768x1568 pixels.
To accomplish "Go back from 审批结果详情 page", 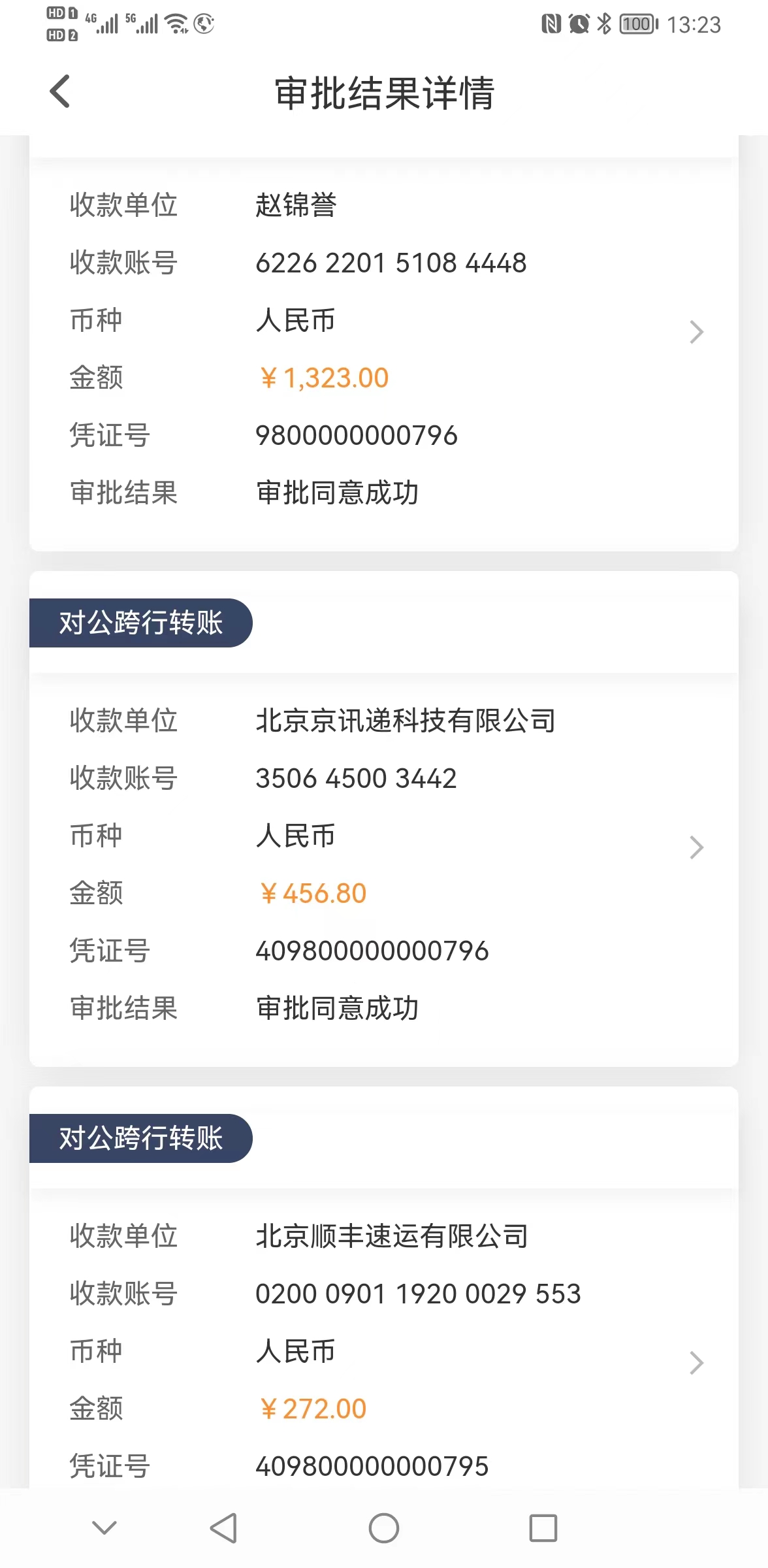I will (60, 91).
